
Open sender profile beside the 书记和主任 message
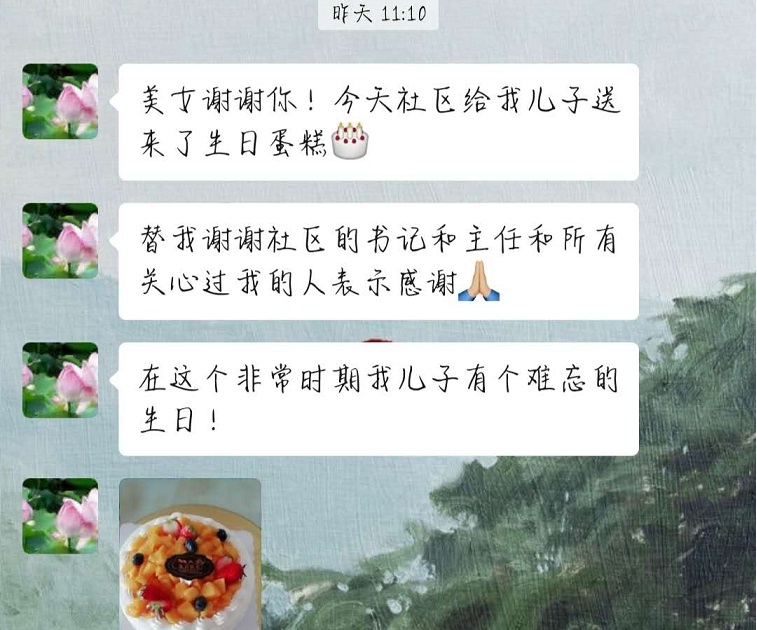(60, 240)
